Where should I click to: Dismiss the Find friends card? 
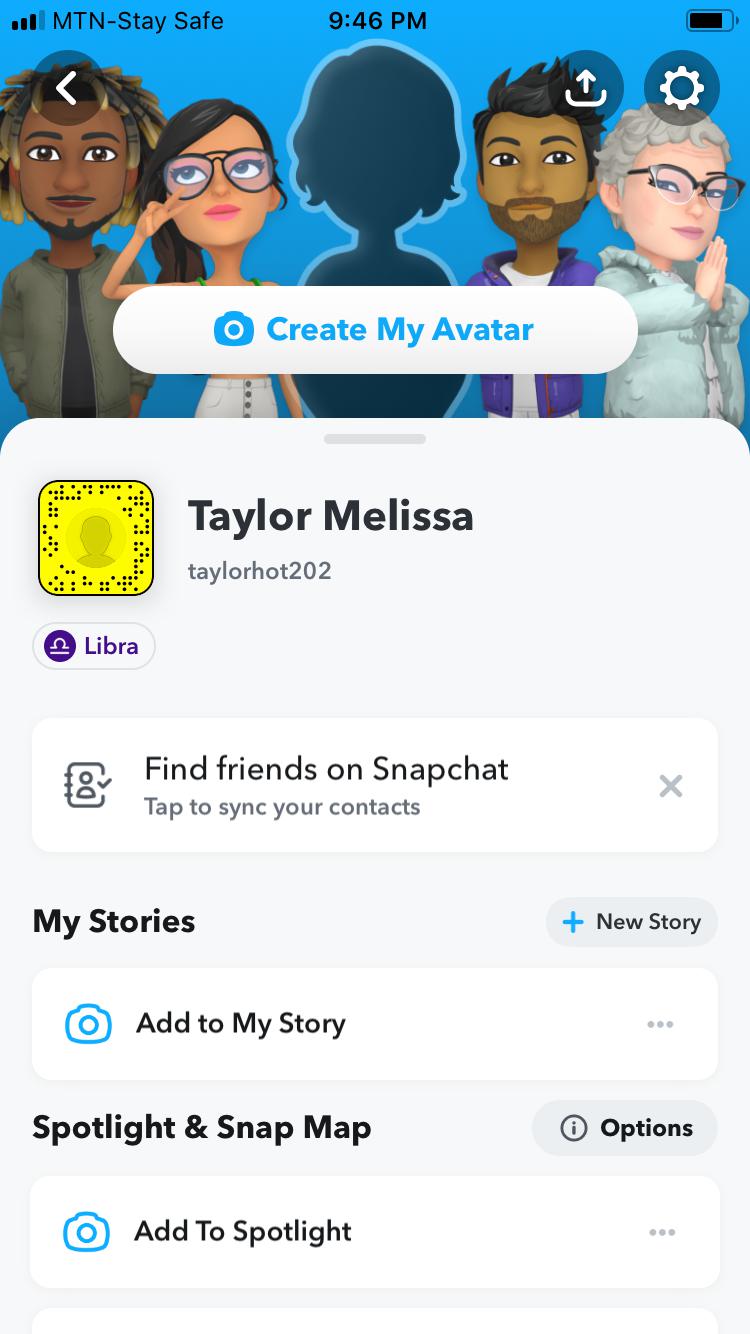tap(671, 786)
